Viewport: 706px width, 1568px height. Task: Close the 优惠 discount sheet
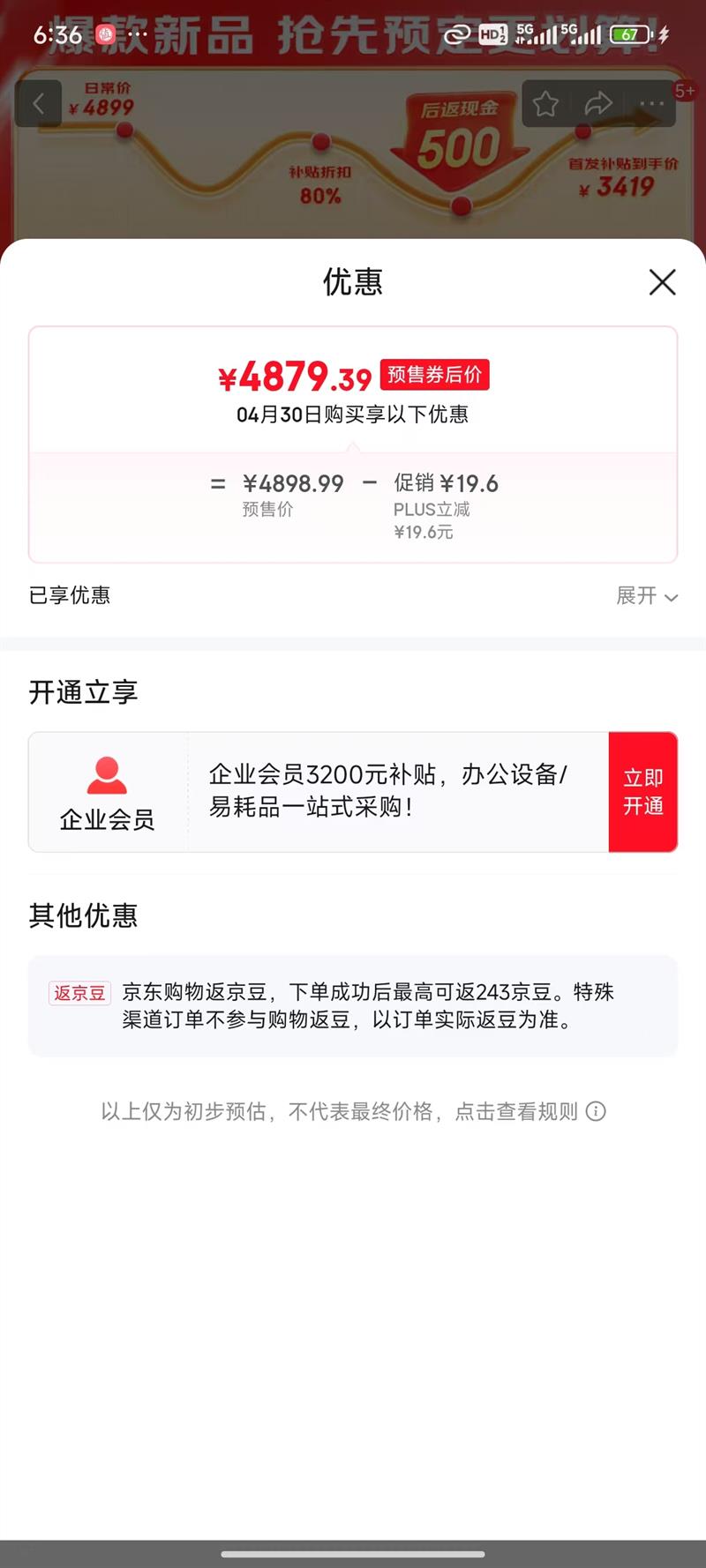tap(662, 282)
